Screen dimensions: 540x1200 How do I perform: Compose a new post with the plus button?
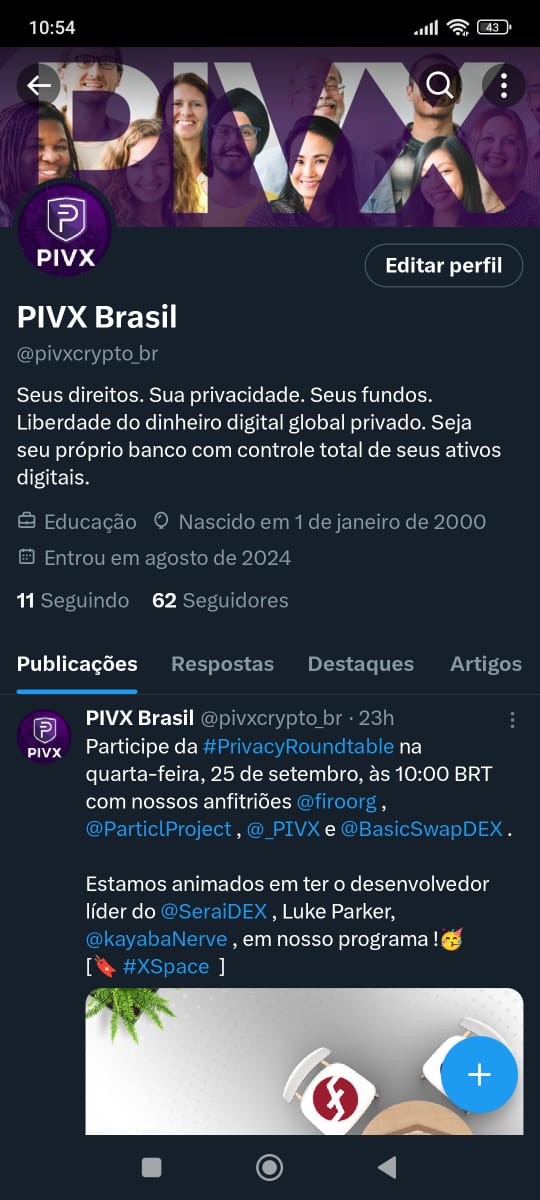(x=480, y=1075)
